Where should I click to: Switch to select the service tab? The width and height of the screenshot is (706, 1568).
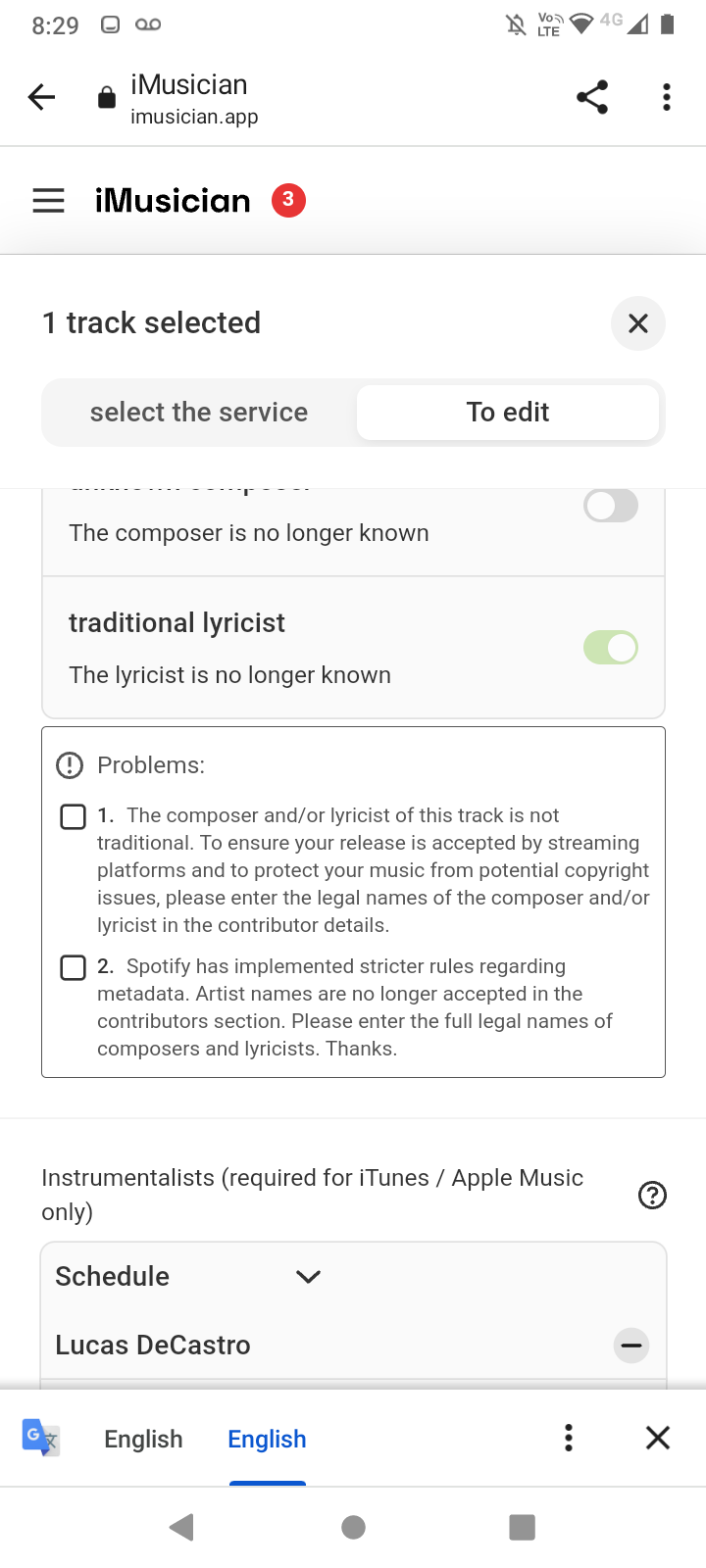pos(199,413)
